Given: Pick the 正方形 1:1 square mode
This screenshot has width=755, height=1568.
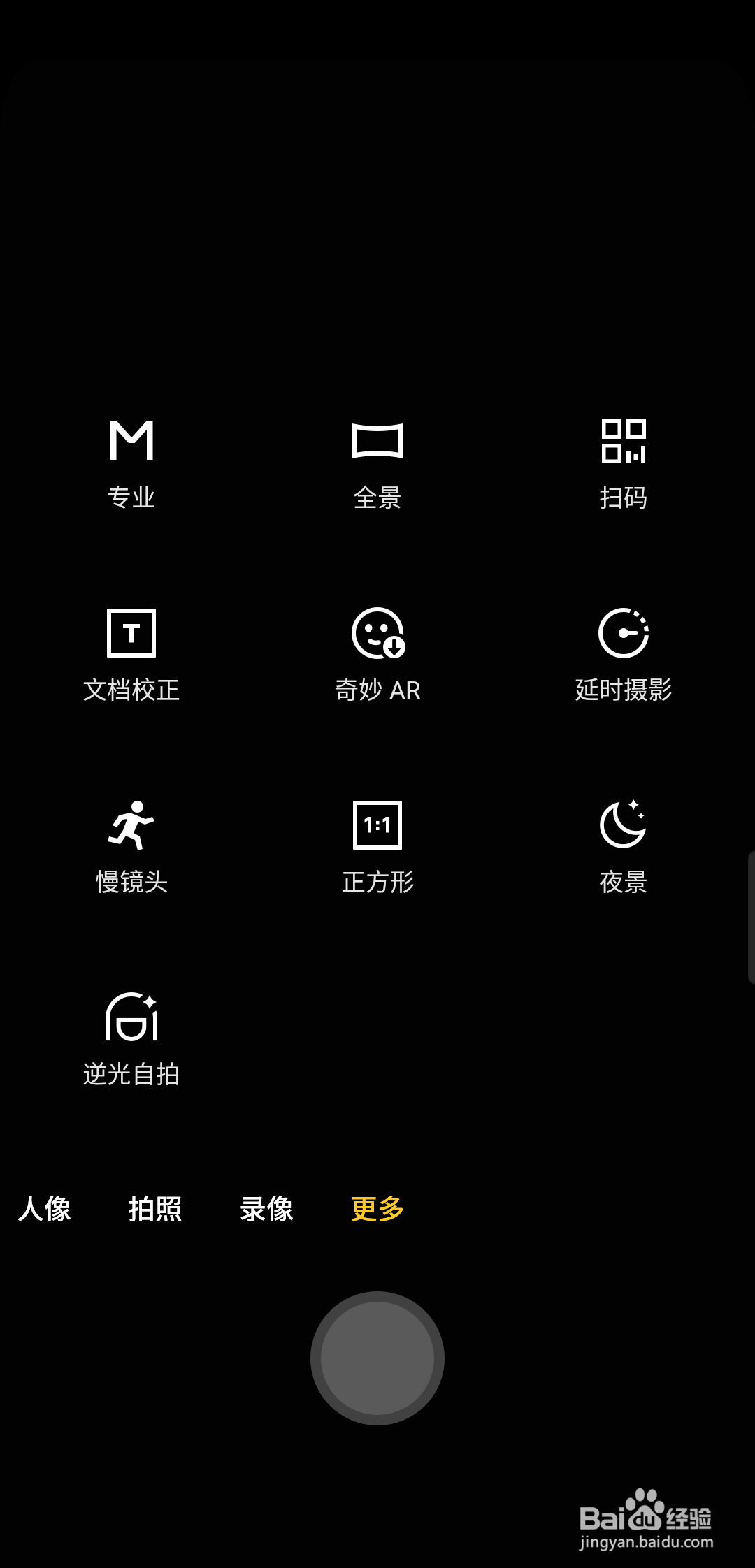Looking at the screenshot, I should tap(377, 848).
